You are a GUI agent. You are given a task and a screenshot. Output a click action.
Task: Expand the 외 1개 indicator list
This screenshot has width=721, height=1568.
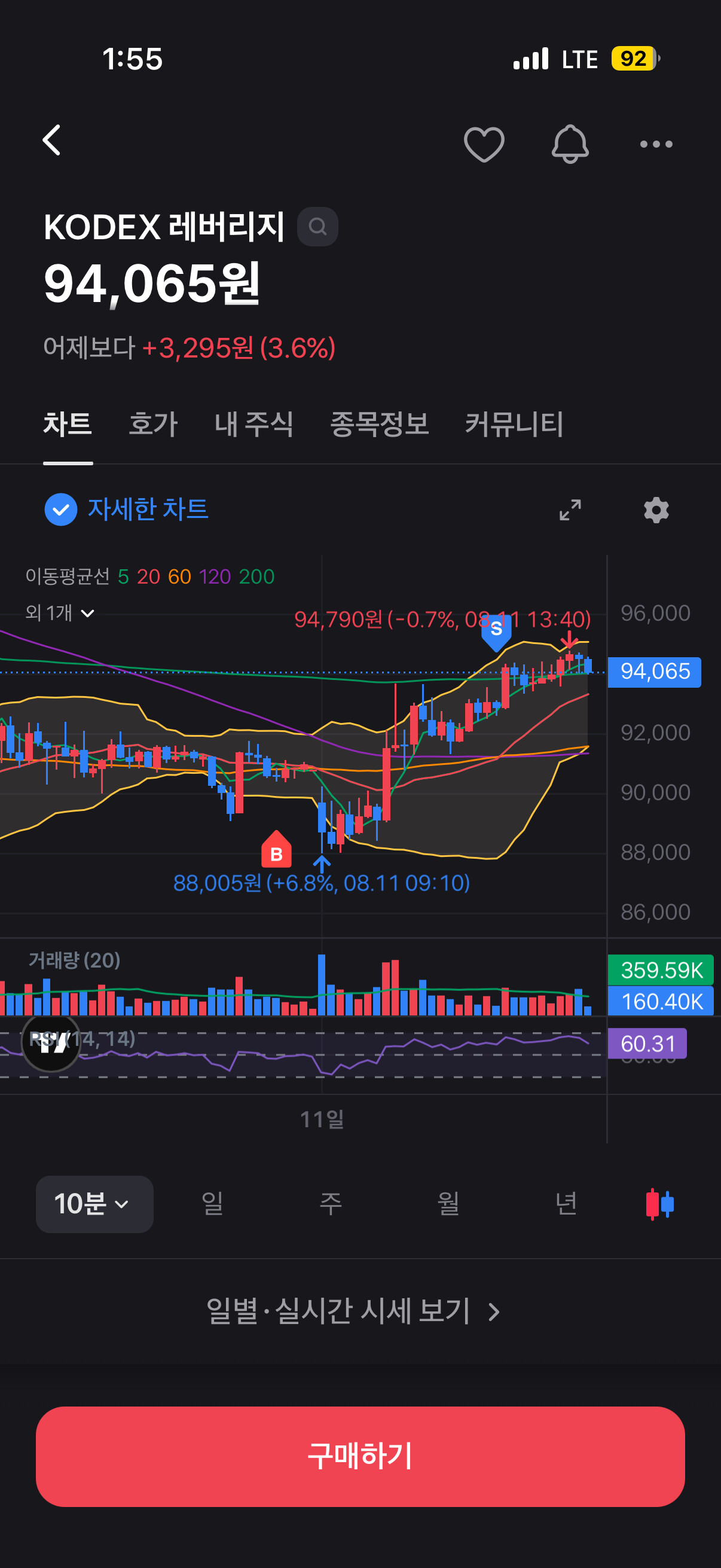coord(60,612)
